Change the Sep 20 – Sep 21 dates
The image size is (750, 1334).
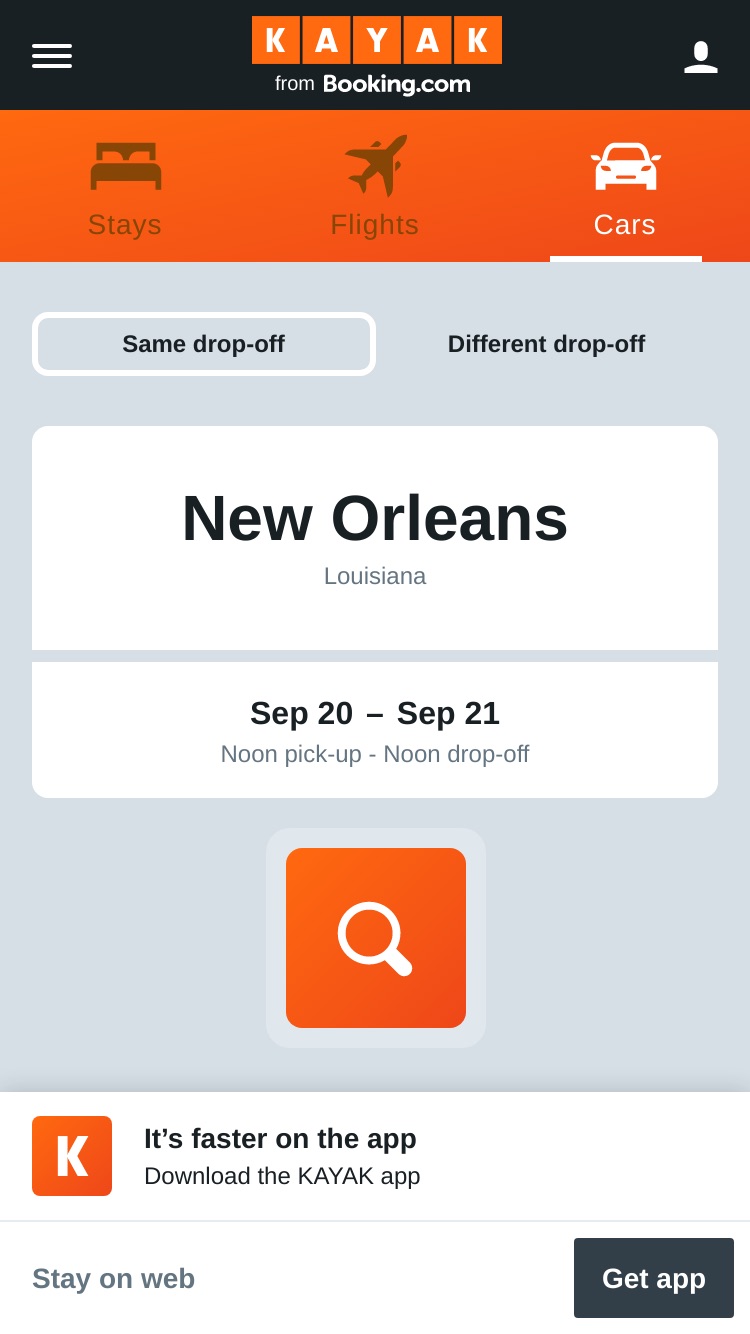coord(375,730)
